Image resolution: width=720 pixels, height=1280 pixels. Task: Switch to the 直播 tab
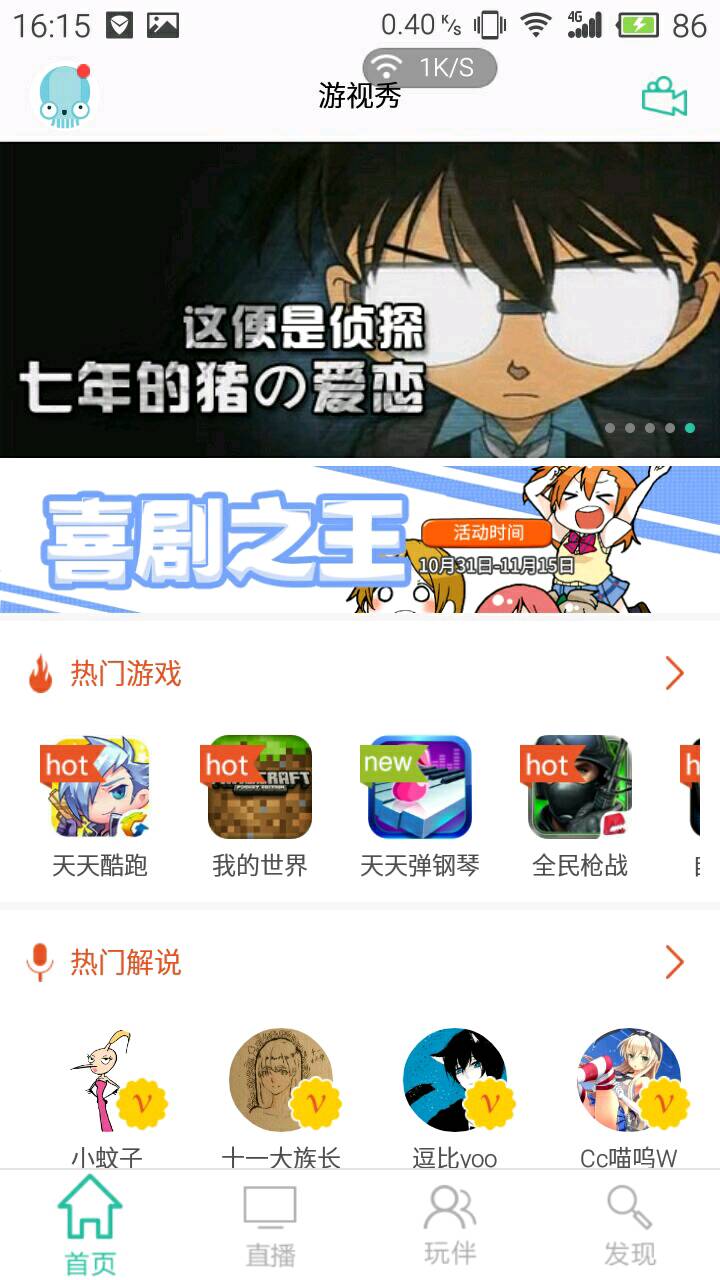pos(270,1225)
